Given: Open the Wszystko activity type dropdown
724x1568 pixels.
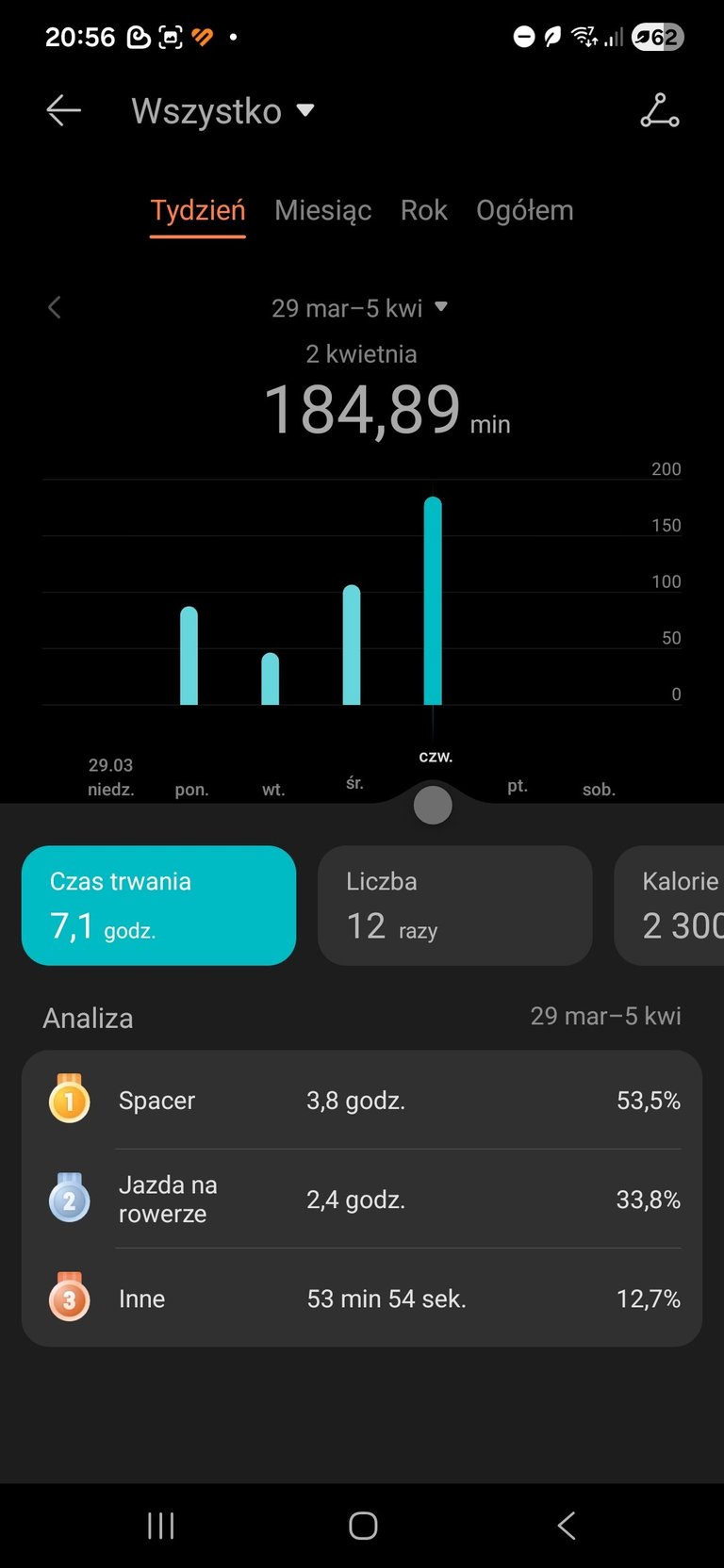Looking at the screenshot, I should click(x=222, y=111).
